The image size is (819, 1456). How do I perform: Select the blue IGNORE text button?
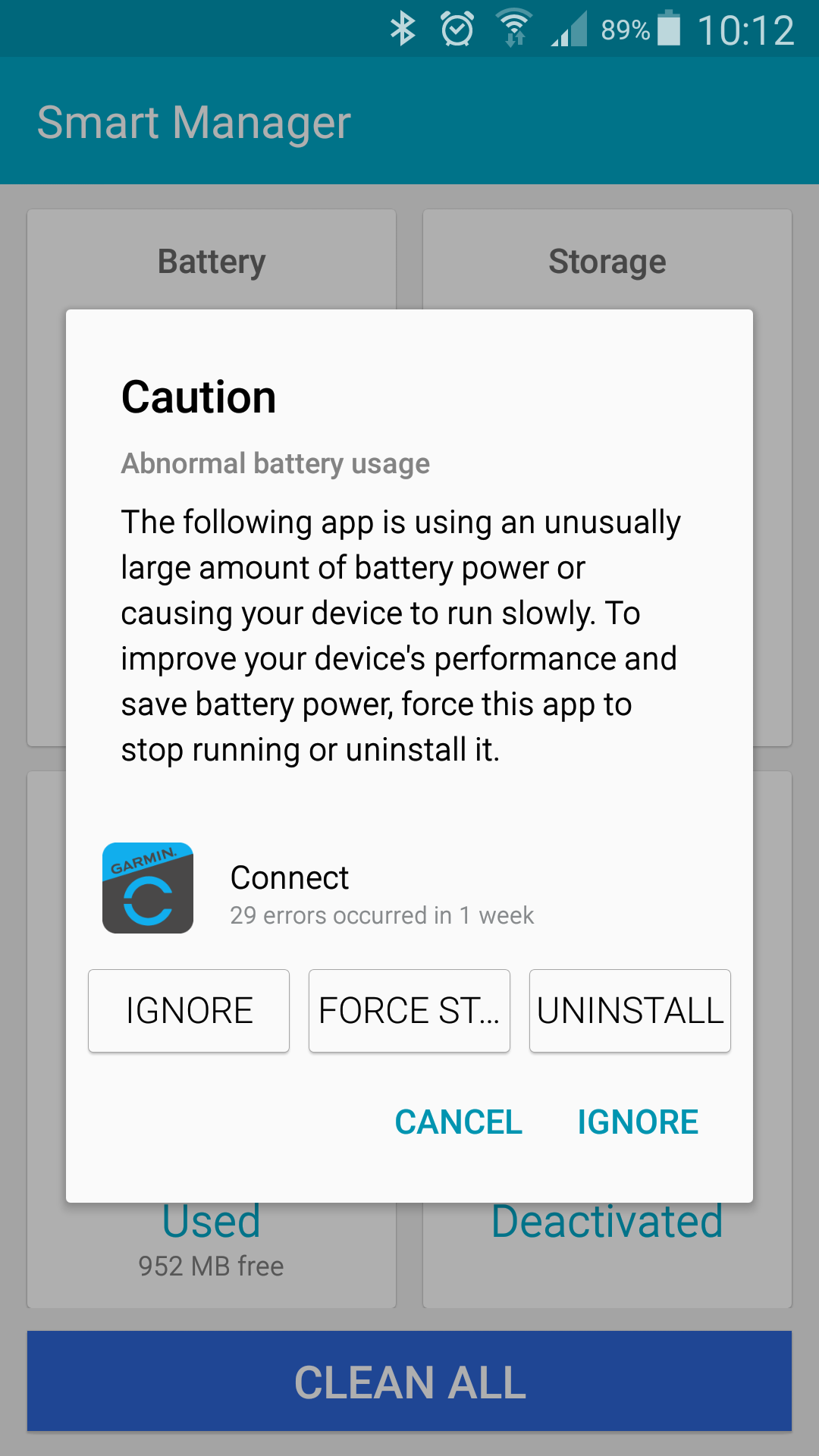coord(638,1122)
